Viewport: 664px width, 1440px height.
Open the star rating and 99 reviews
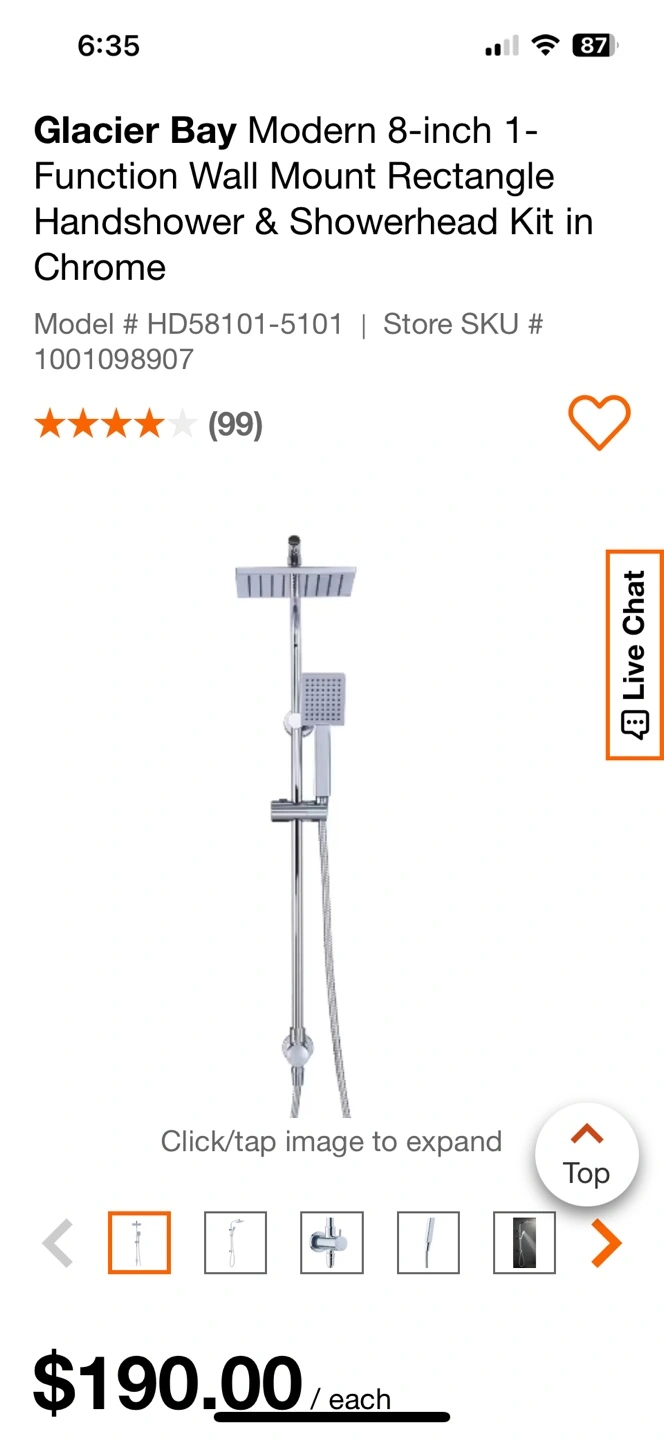(148, 425)
